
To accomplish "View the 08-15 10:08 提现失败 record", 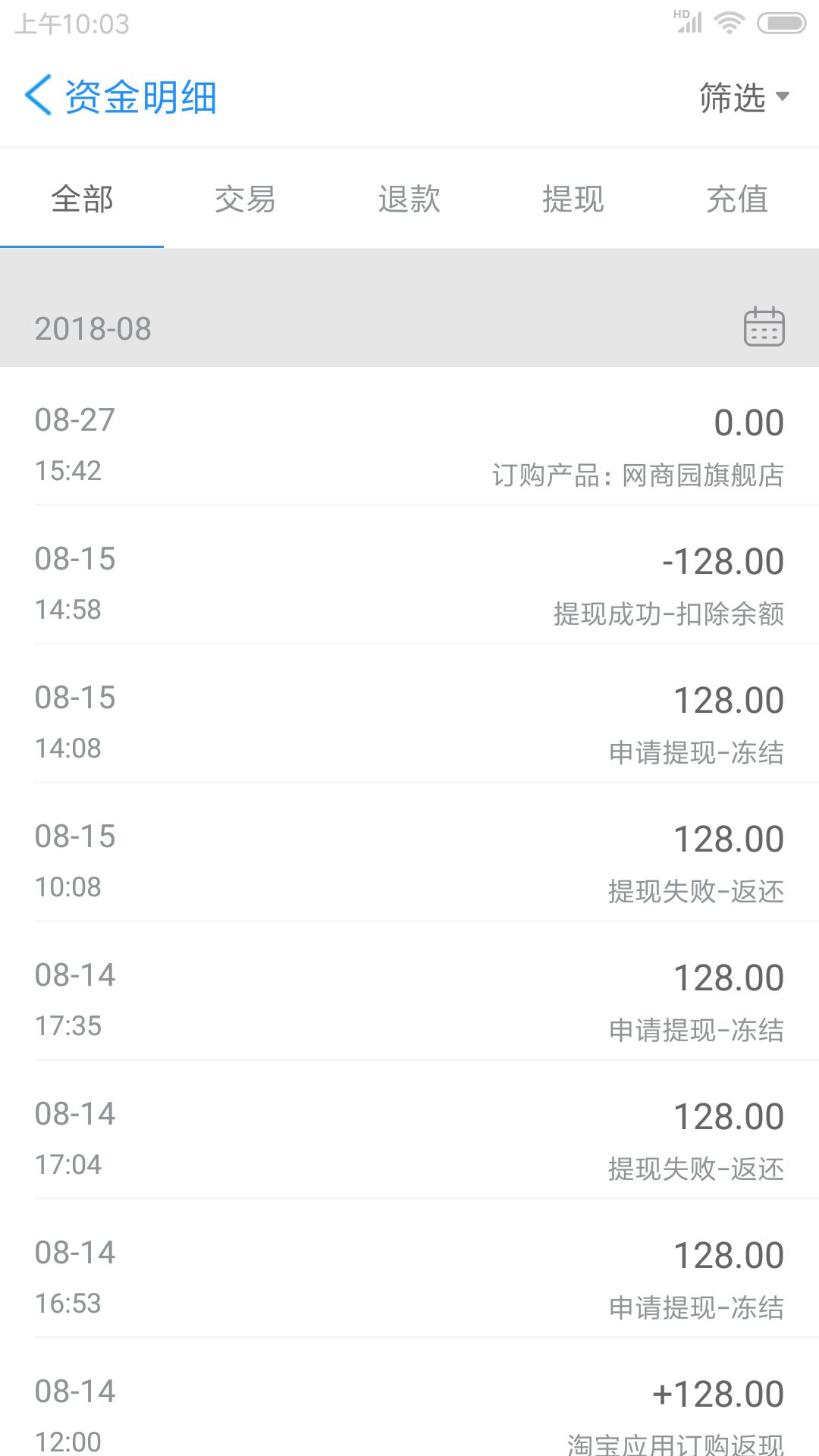I will (x=409, y=861).
